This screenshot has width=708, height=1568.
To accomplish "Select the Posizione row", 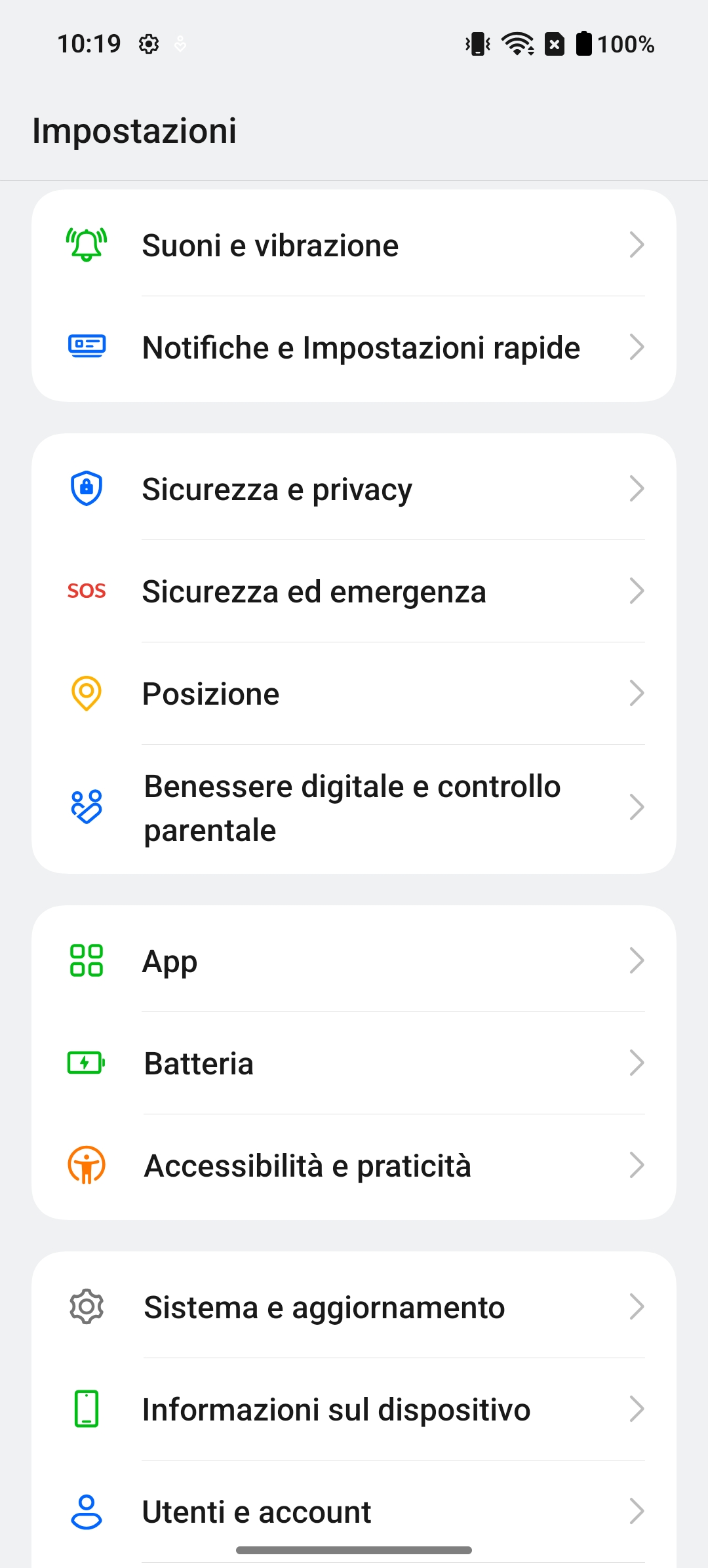I will 354,694.
